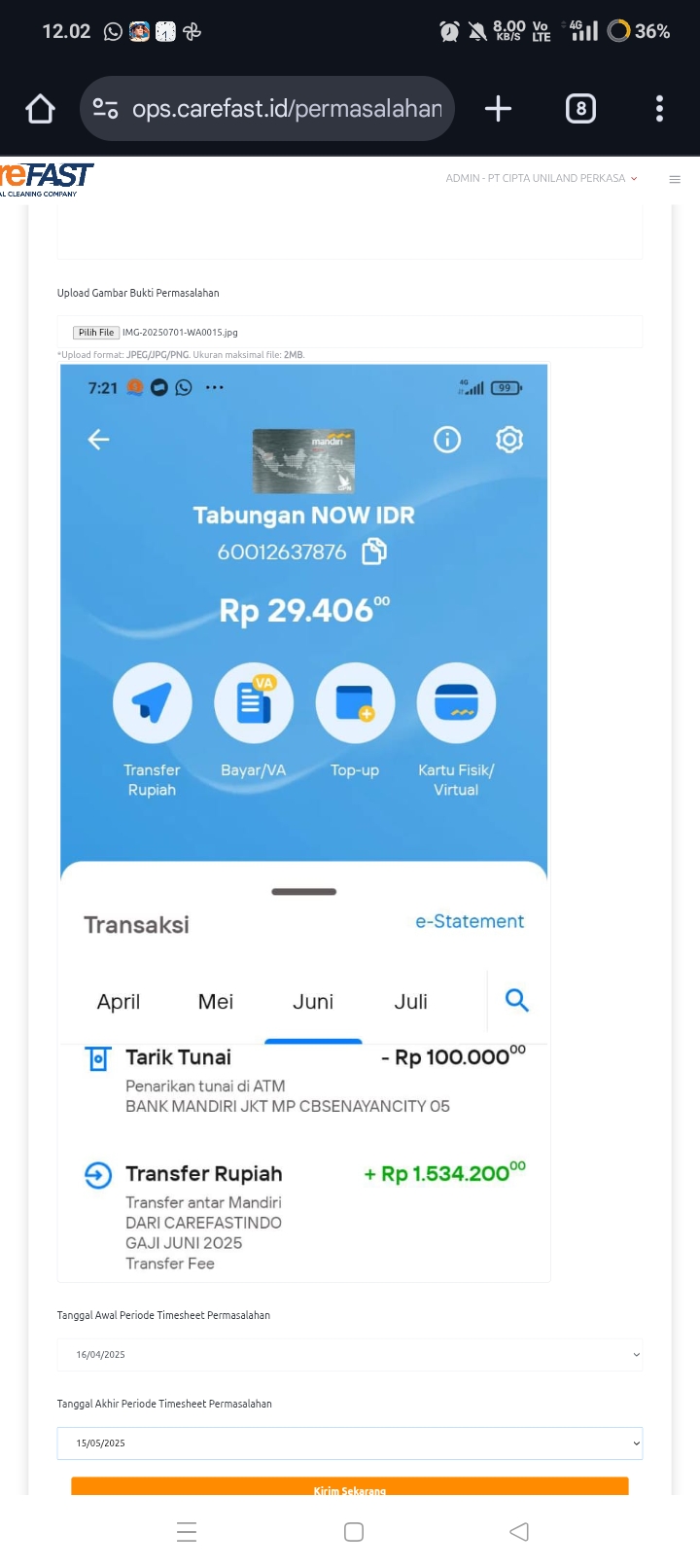Tap the ops.carefast.id address bar
Image resolution: width=700 pixels, height=1568 pixels.
[x=267, y=108]
